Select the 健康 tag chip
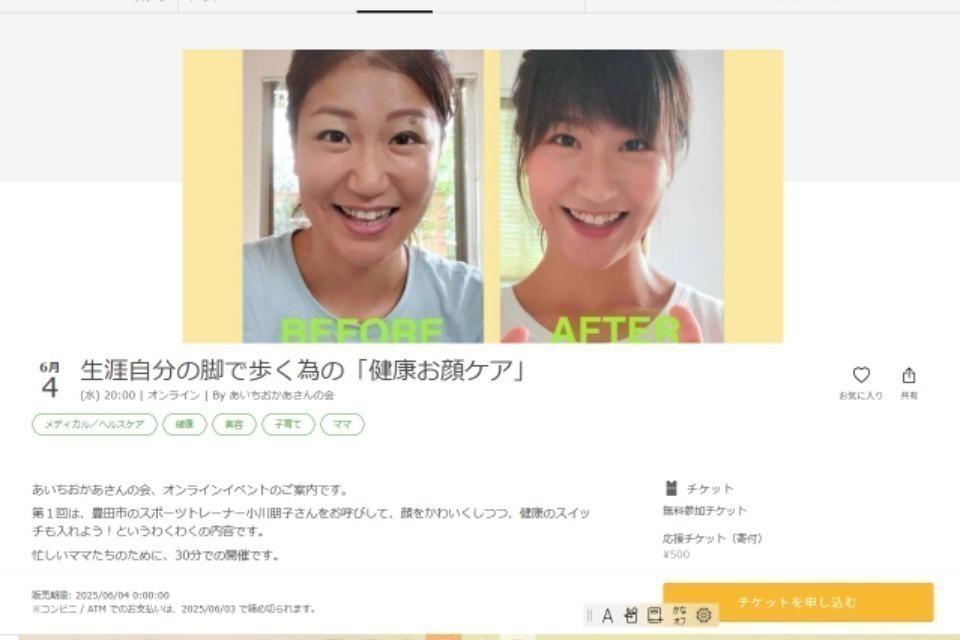 pos(184,424)
